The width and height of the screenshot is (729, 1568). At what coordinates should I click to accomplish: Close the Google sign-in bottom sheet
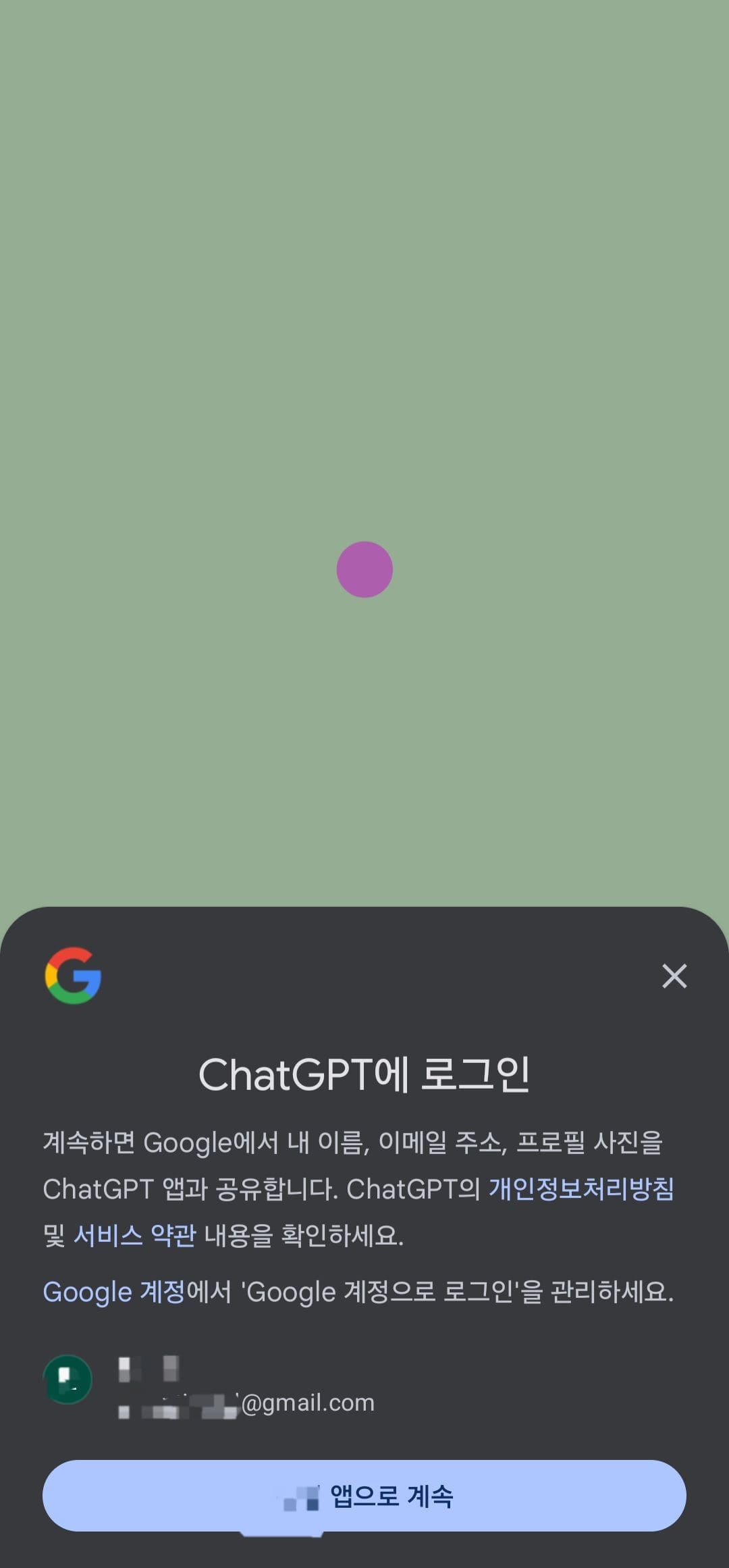[674, 976]
